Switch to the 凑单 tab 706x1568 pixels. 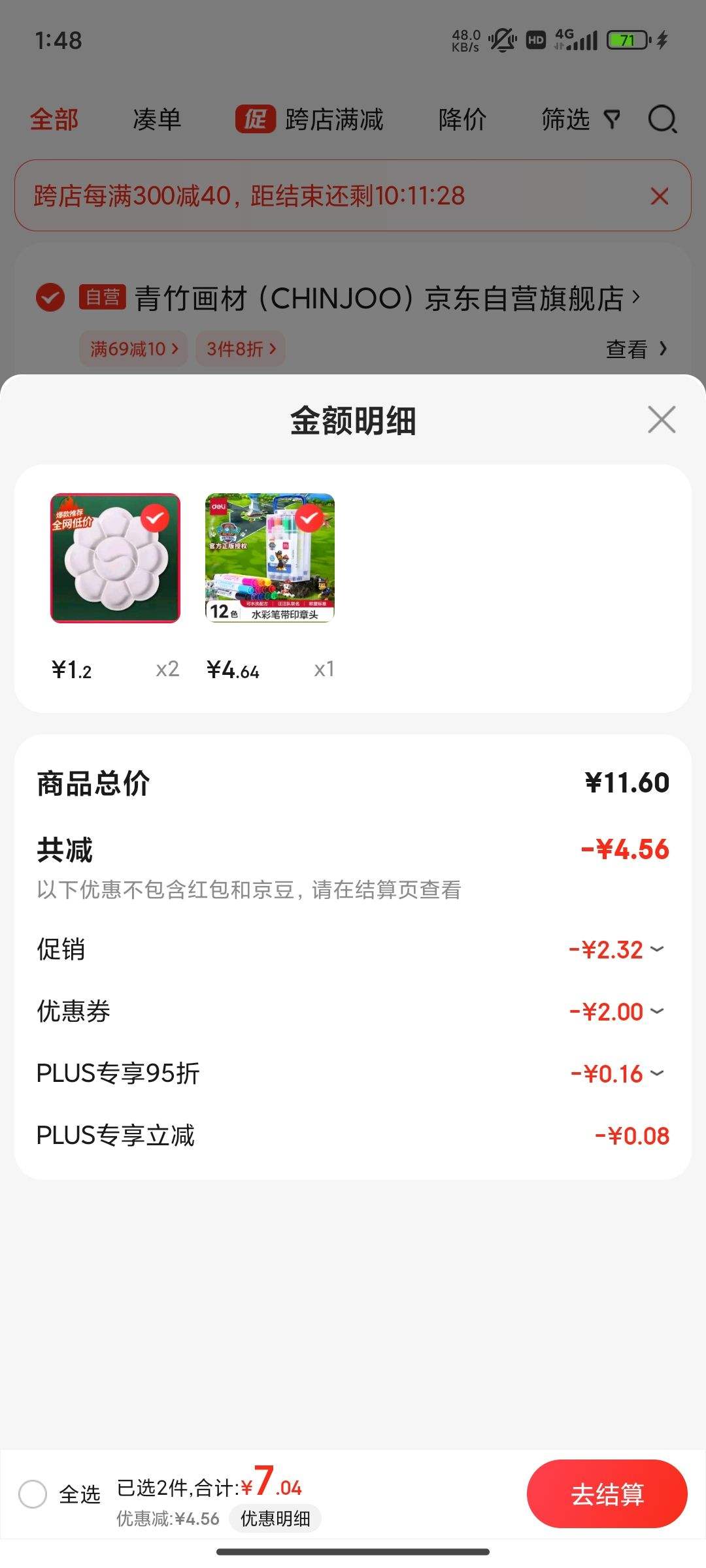click(x=157, y=120)
